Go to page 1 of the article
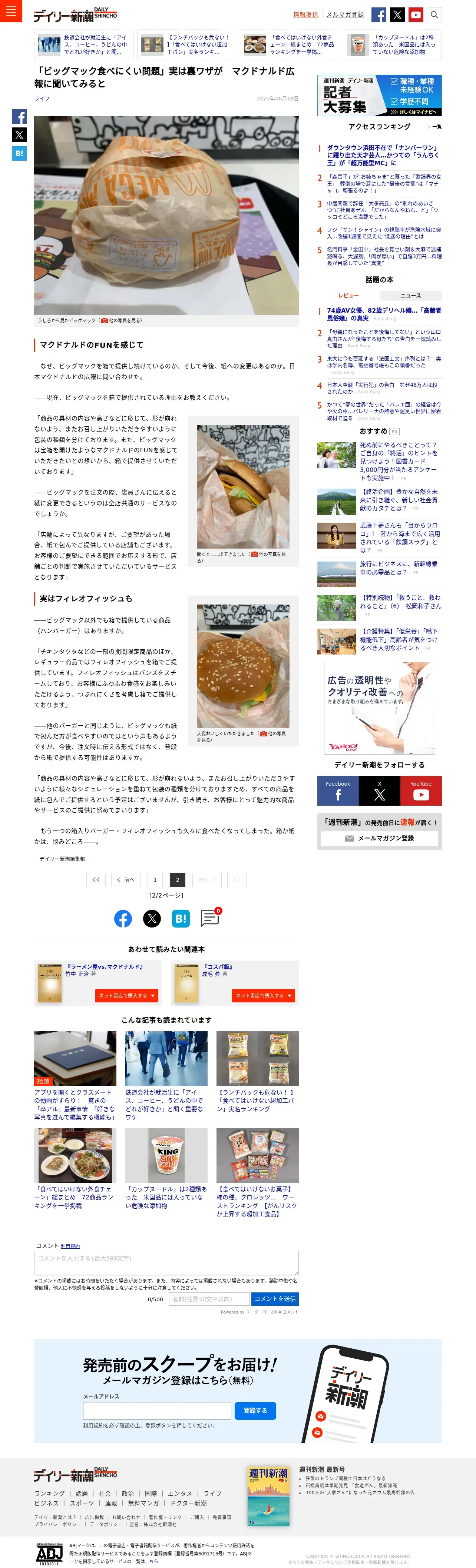Image resolution: width=476 pixels, height=1568 pixels. (x=155, y=879)
